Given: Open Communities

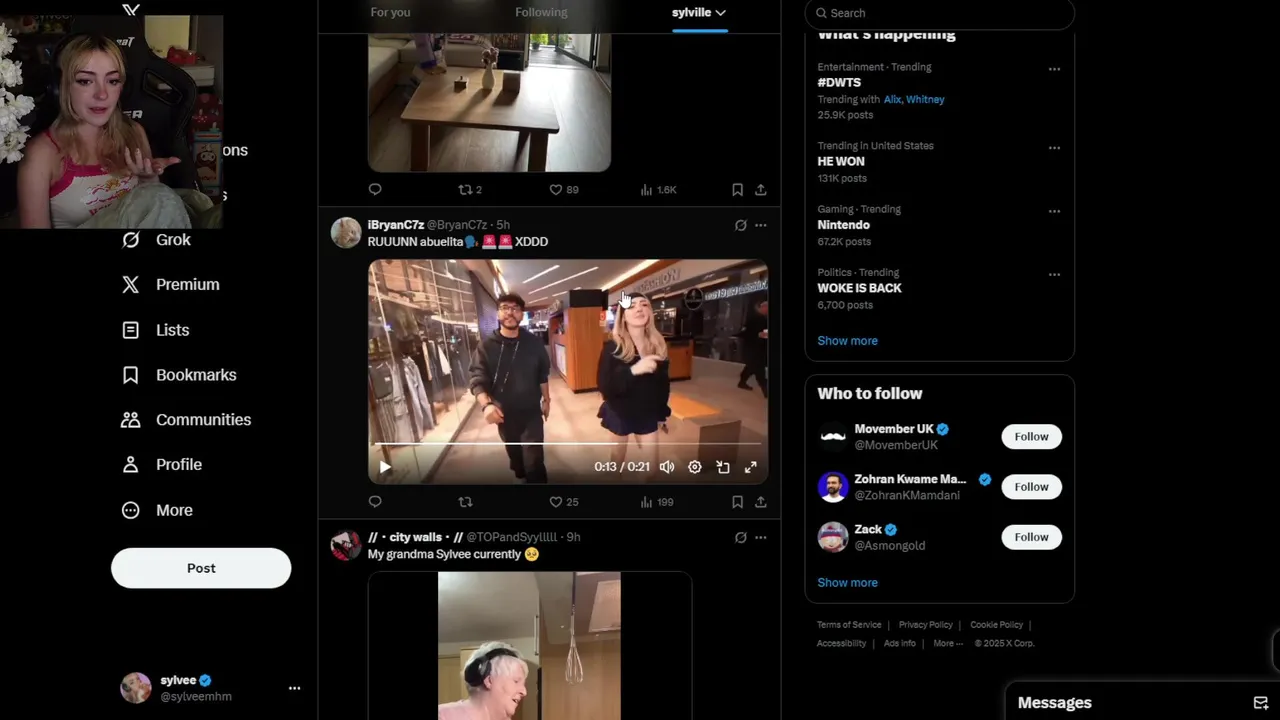Looking at the screenshot, I should (x=202, y=420).
